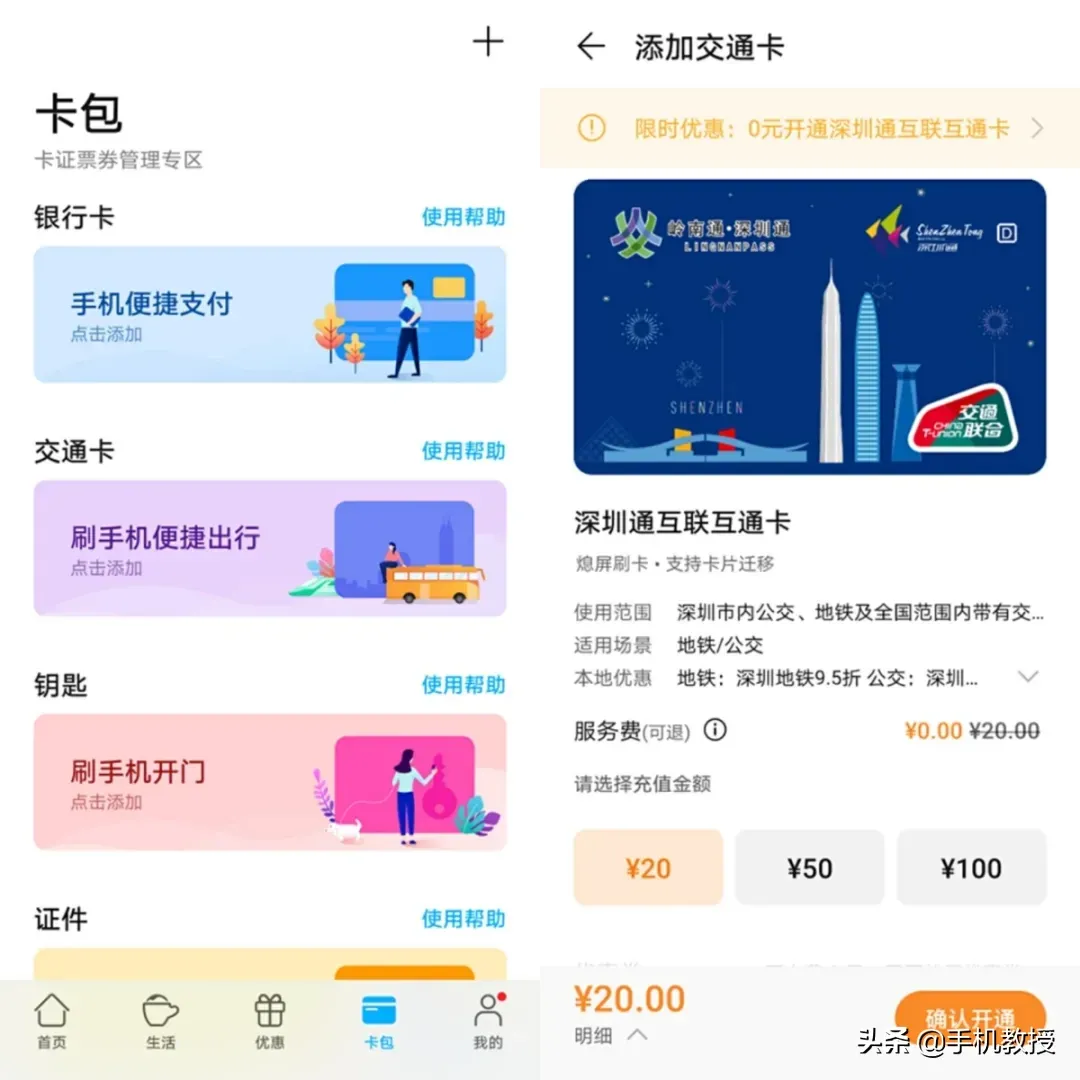The height and width of the screenshot is (1080, 1080).
Task: Add a transit card via 刷手机便捷出行
Action: tap(270, 548)
